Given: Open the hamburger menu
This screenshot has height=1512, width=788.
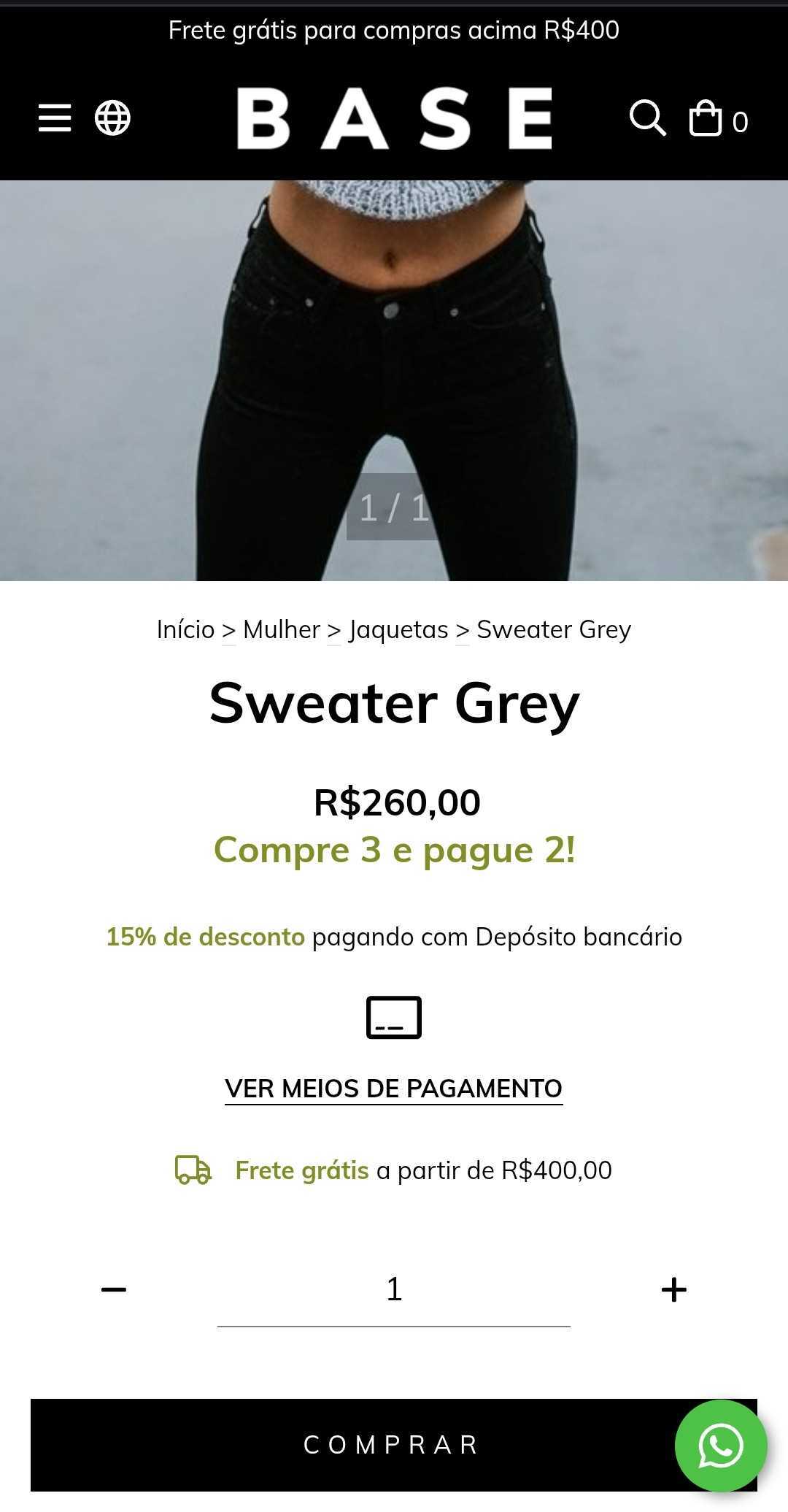Looking at the screenshot, I should click(x=55, y=118).
